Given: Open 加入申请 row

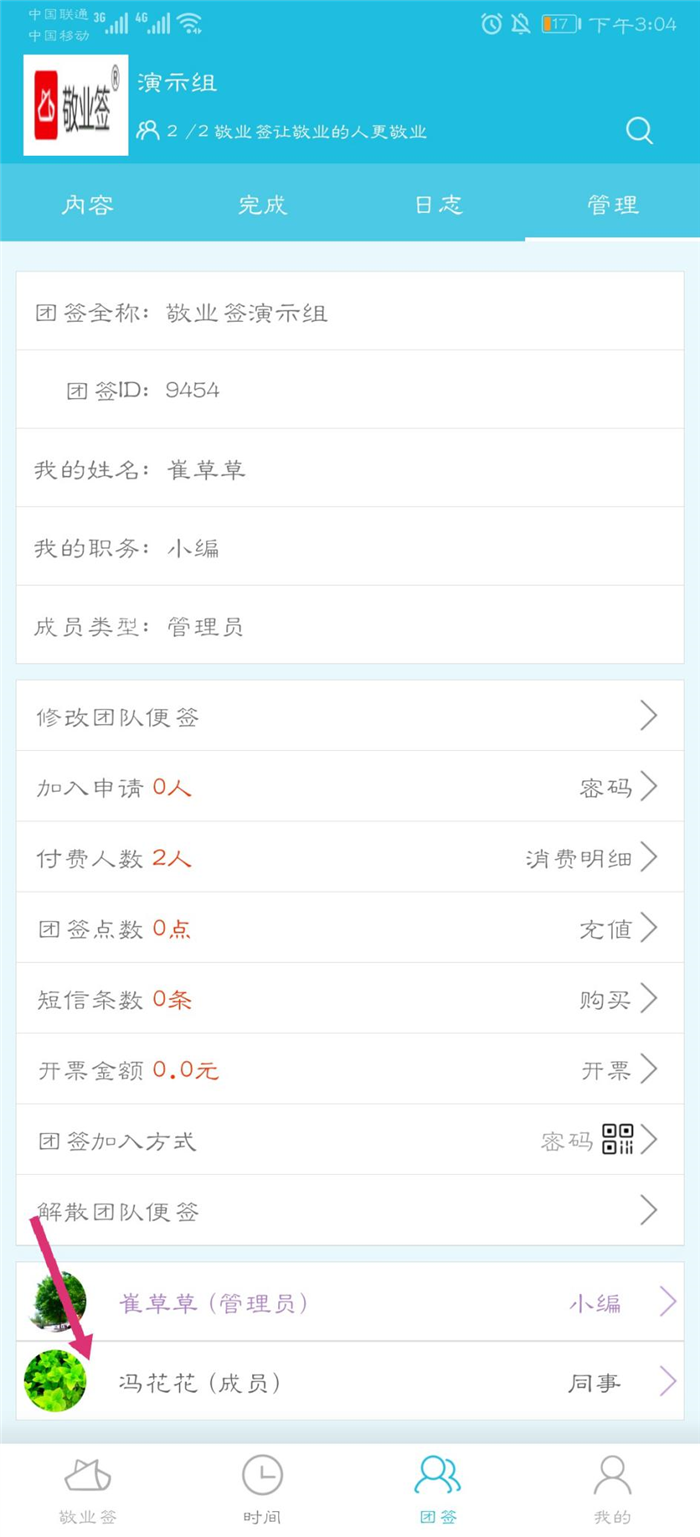Looking at the screenshot, I should [350, 787].
